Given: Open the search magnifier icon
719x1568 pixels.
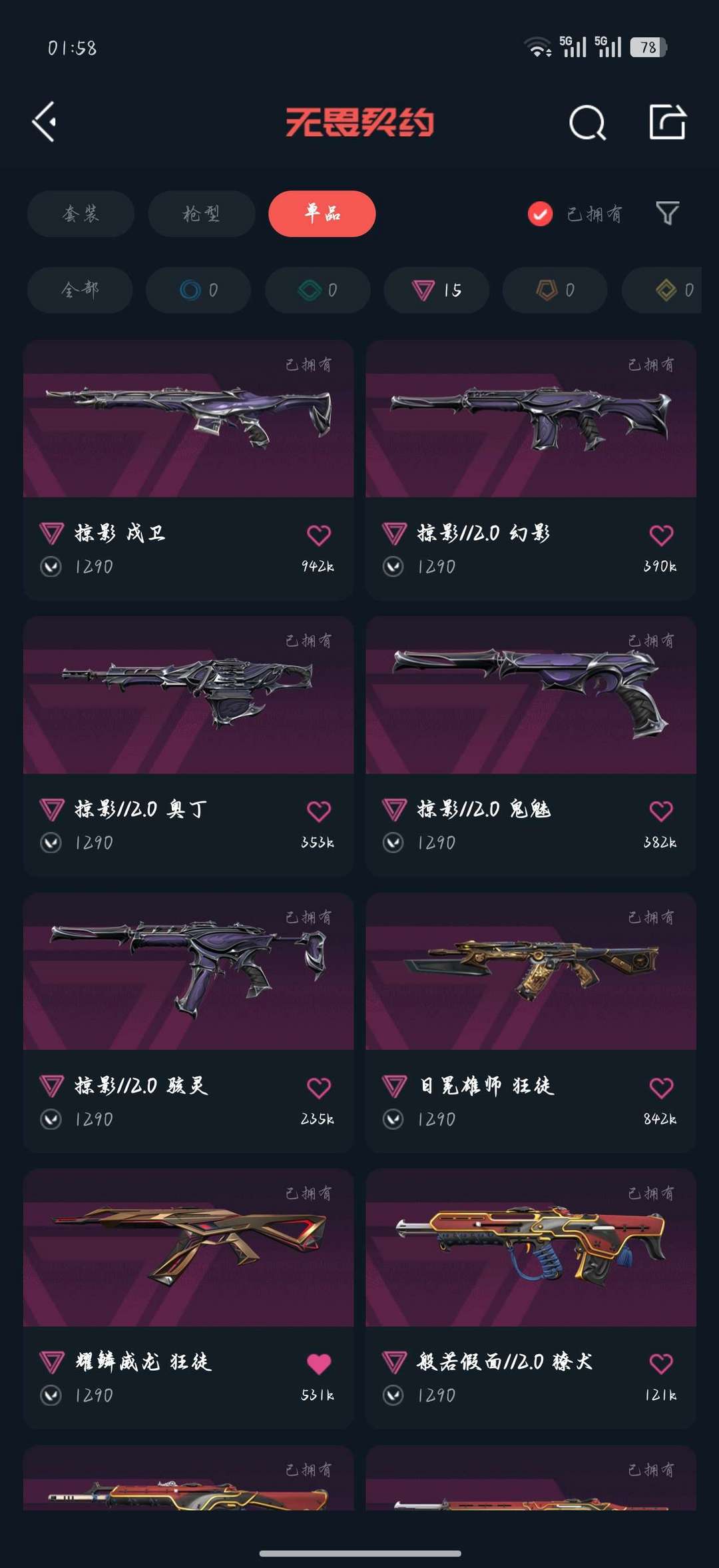Looking at the screenshot, I should pyautogui.click(x=587, y=123).
